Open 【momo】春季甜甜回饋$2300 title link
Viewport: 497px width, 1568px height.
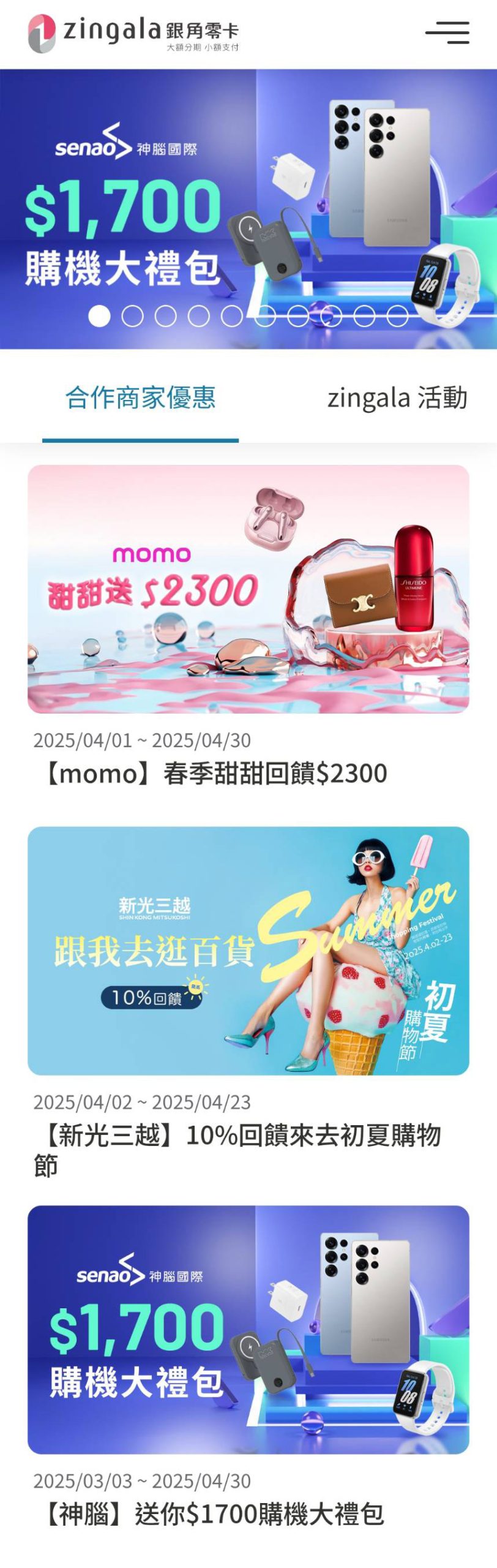214,774
